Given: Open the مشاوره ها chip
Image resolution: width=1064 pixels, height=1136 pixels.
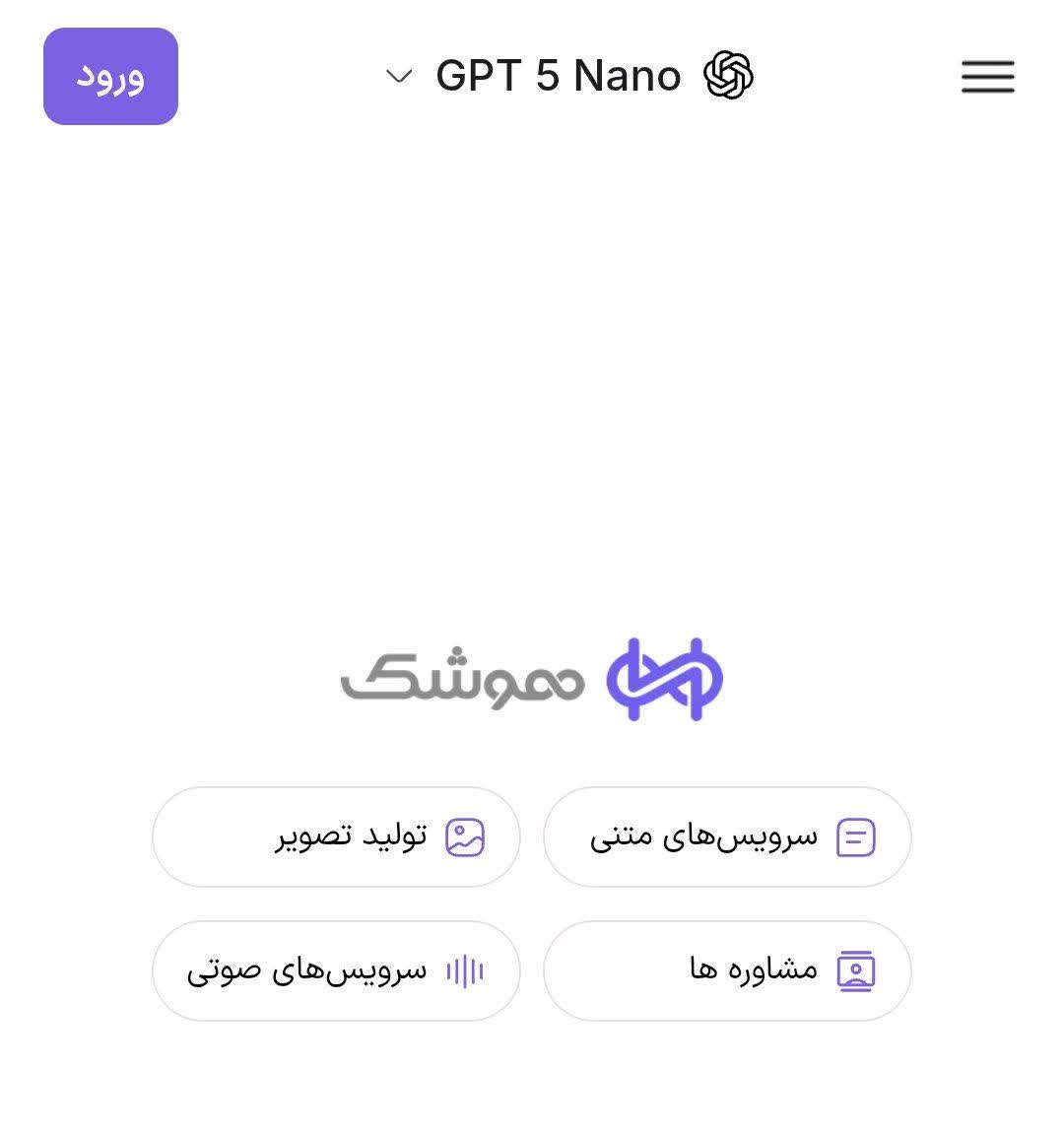Looking at the screenshot, I should 727,970.
